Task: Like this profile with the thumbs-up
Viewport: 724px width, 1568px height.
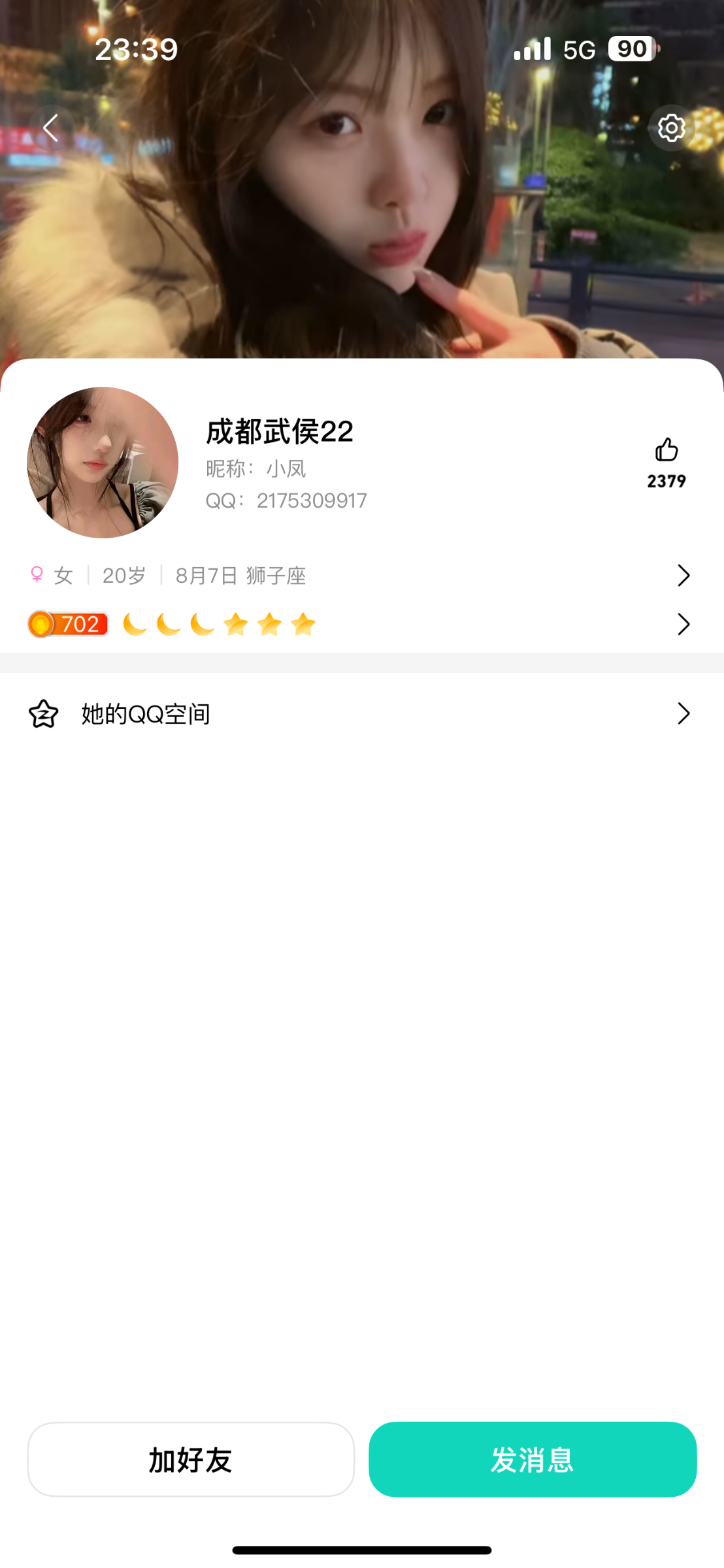Action: click(x=666, y=451)
